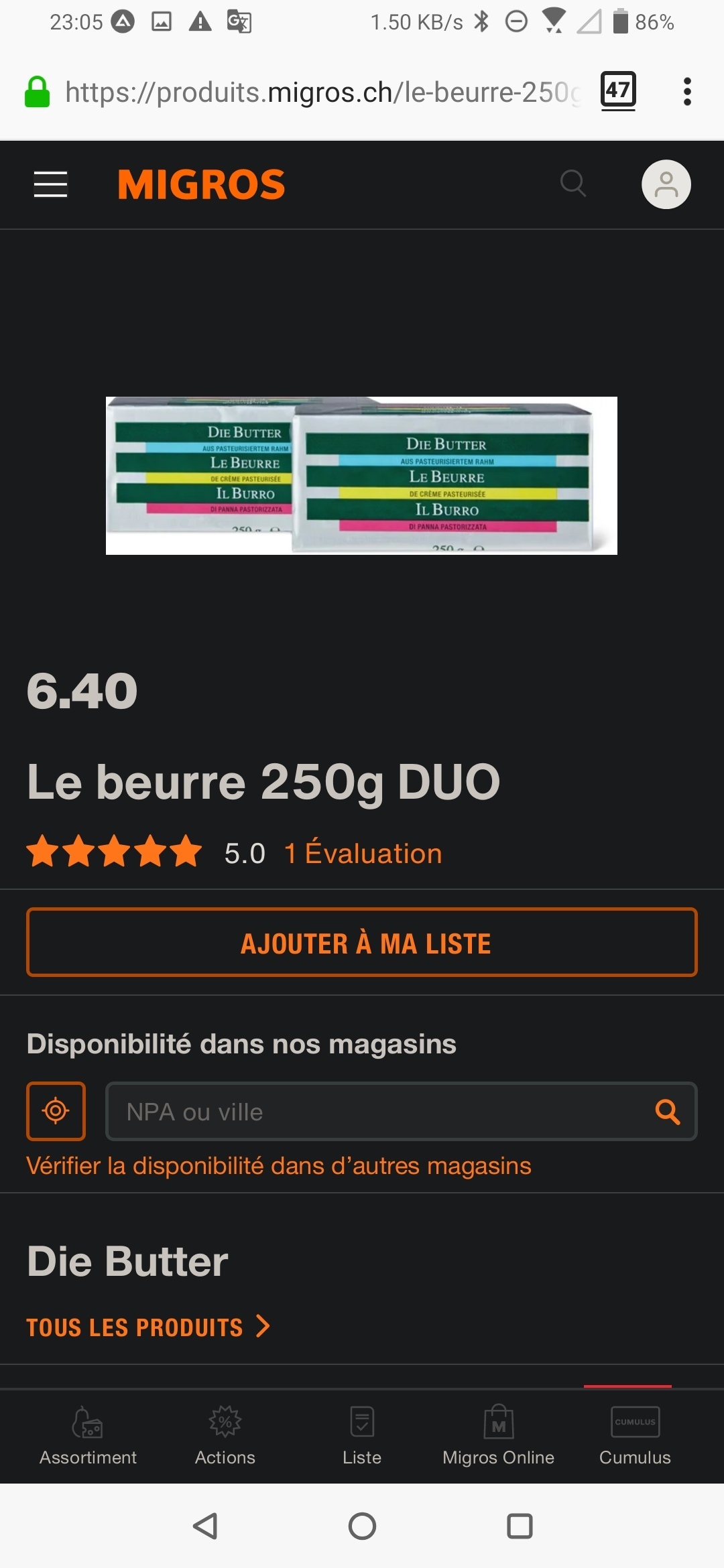Screen dimensions: 724x1568
Task: Open the user account profile
Action: [x=666, y=184]
